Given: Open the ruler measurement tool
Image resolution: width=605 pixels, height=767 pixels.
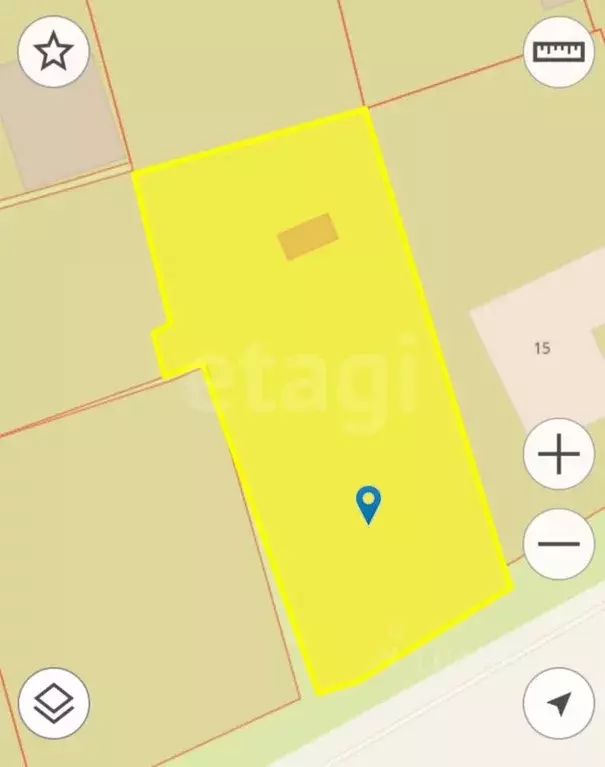Looking at the screenshot, I should pos(559,51).
